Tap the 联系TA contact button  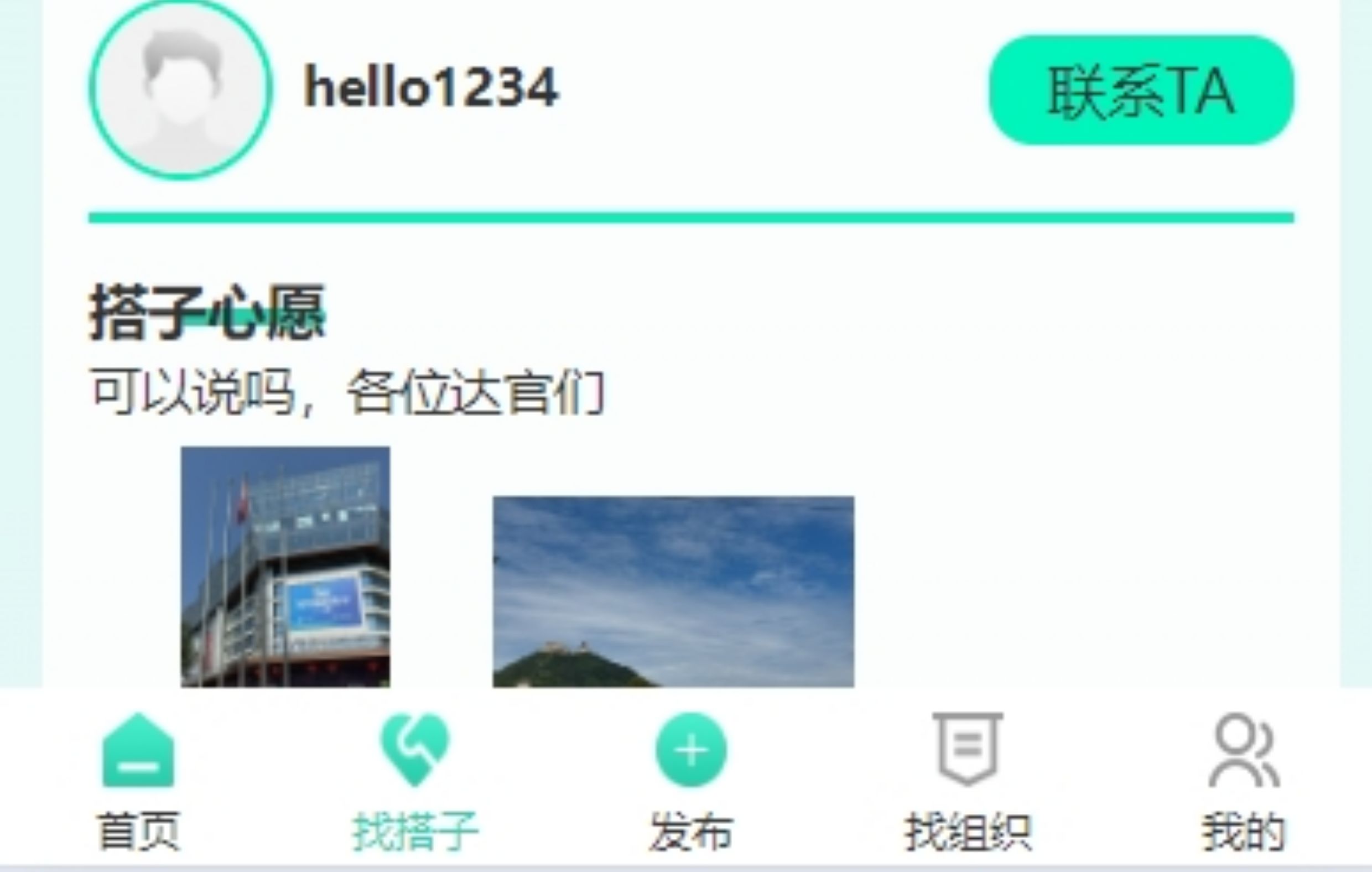point(1141,90)
